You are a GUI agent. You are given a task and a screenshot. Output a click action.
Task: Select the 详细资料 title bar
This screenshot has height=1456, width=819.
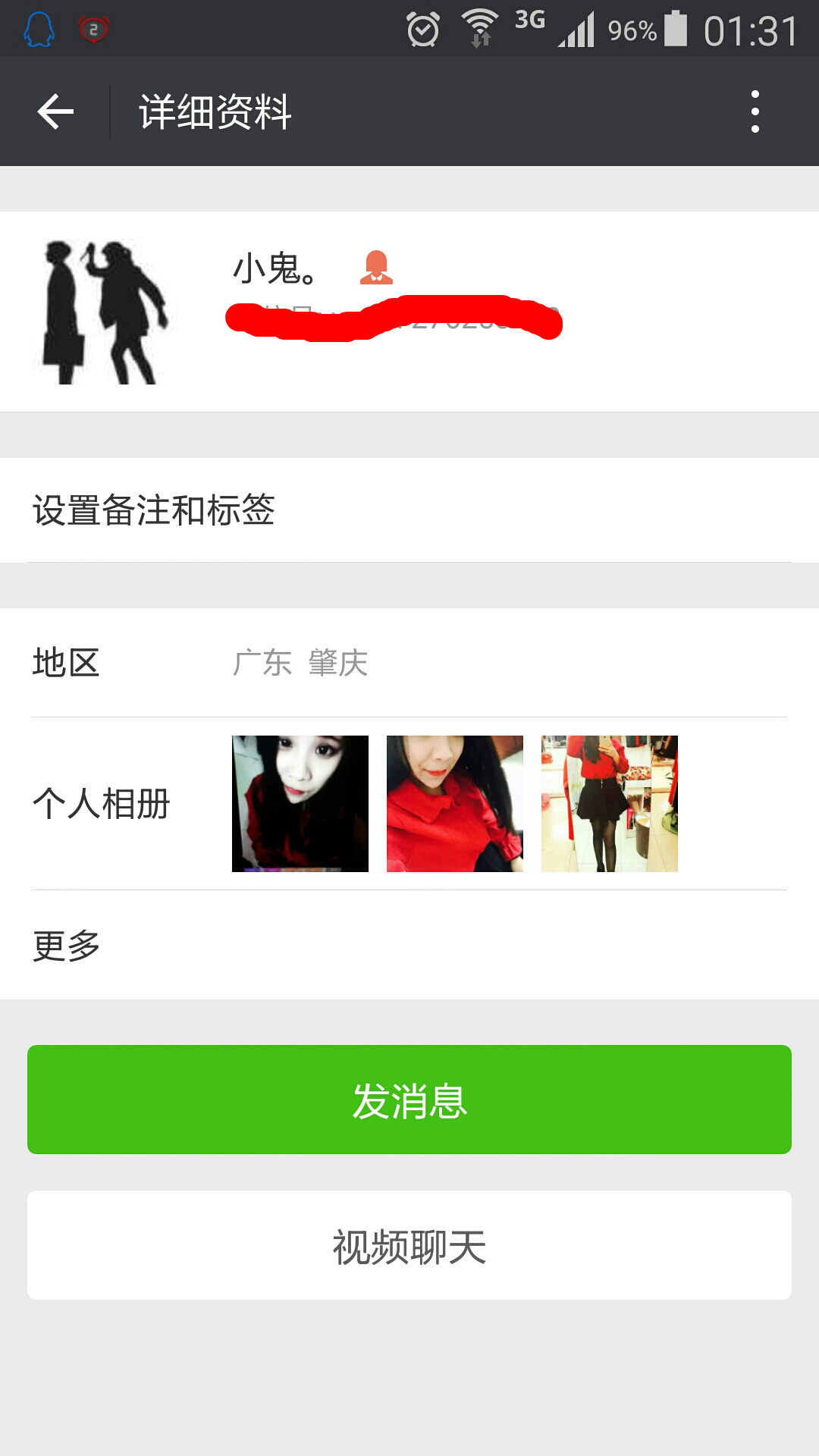pos(215,111)
